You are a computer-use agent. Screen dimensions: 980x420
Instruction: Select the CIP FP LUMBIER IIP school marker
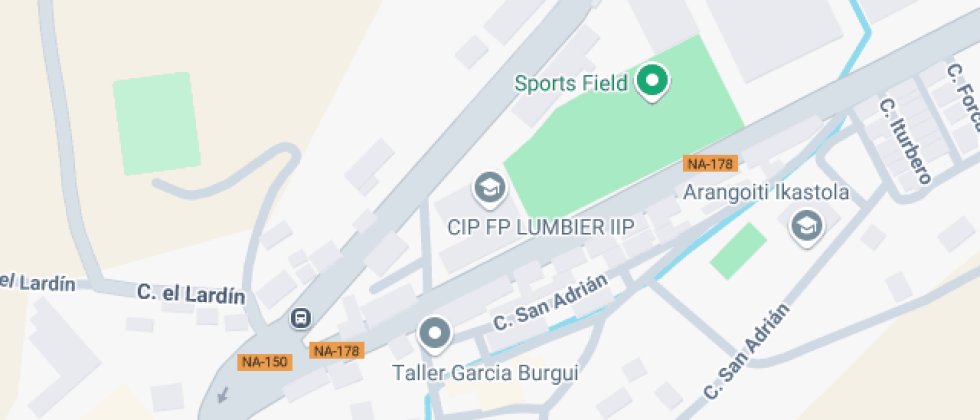tap(488, 187)
